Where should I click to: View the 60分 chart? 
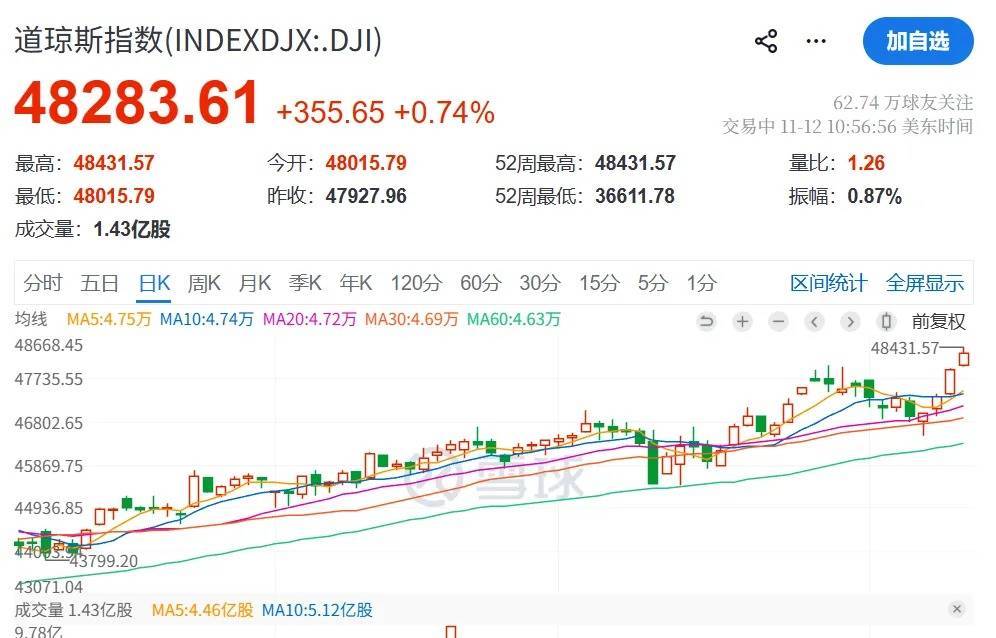pyautogui.click(x=480, y=283)
